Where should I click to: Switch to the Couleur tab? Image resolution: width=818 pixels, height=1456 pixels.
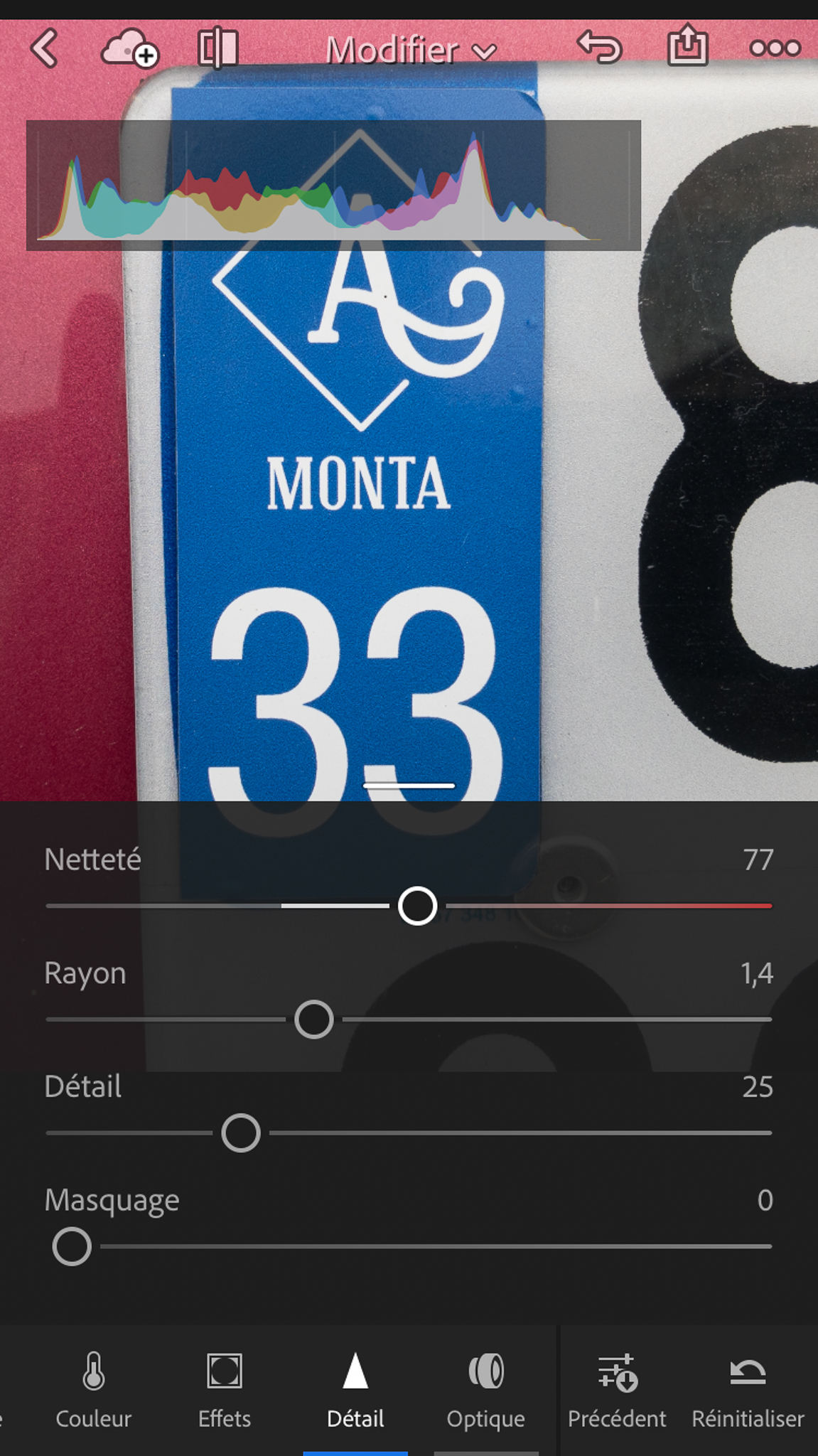[x=94, y=1390]
